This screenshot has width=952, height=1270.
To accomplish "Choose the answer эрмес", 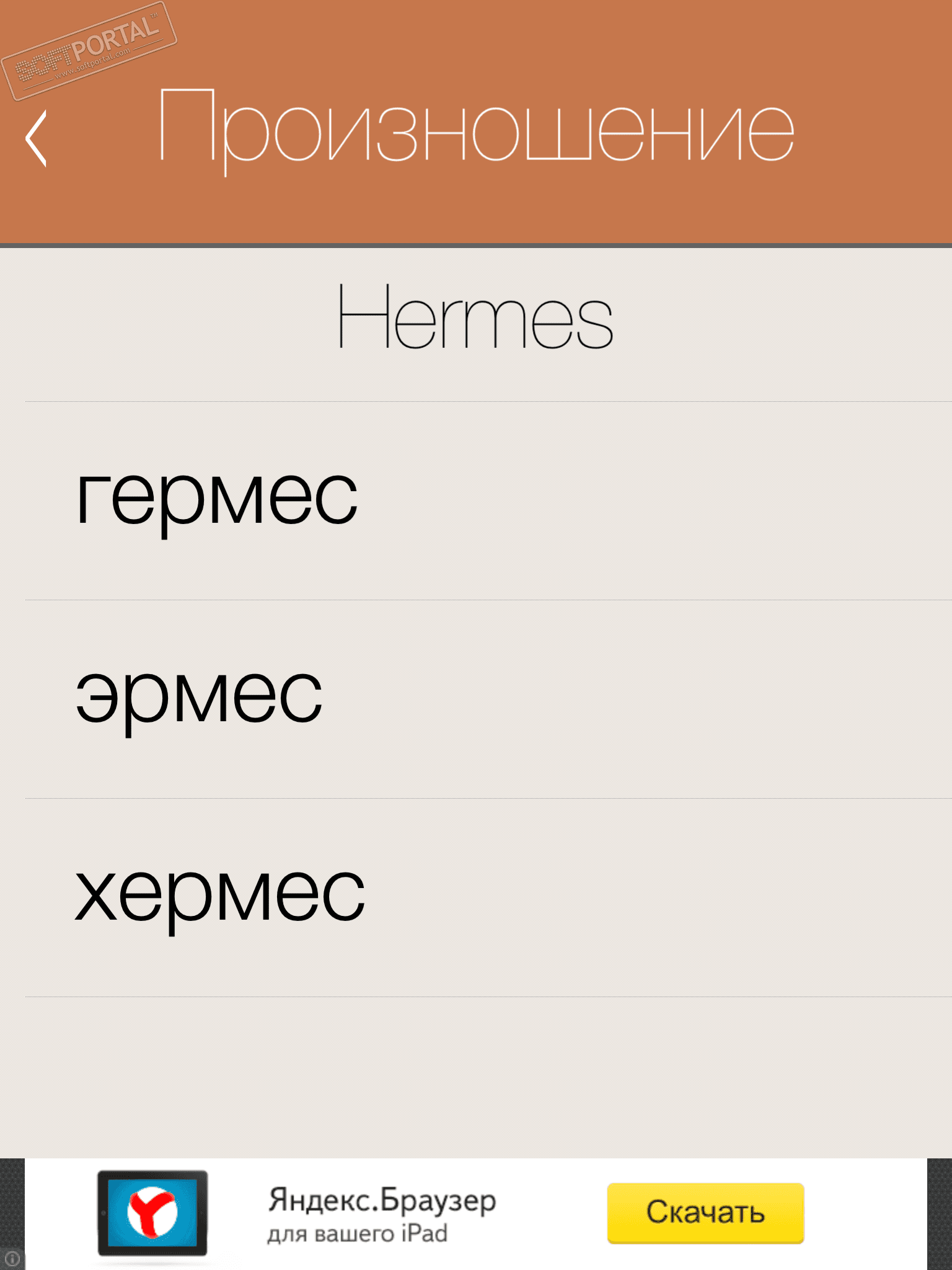I will [x=200, y=698].
